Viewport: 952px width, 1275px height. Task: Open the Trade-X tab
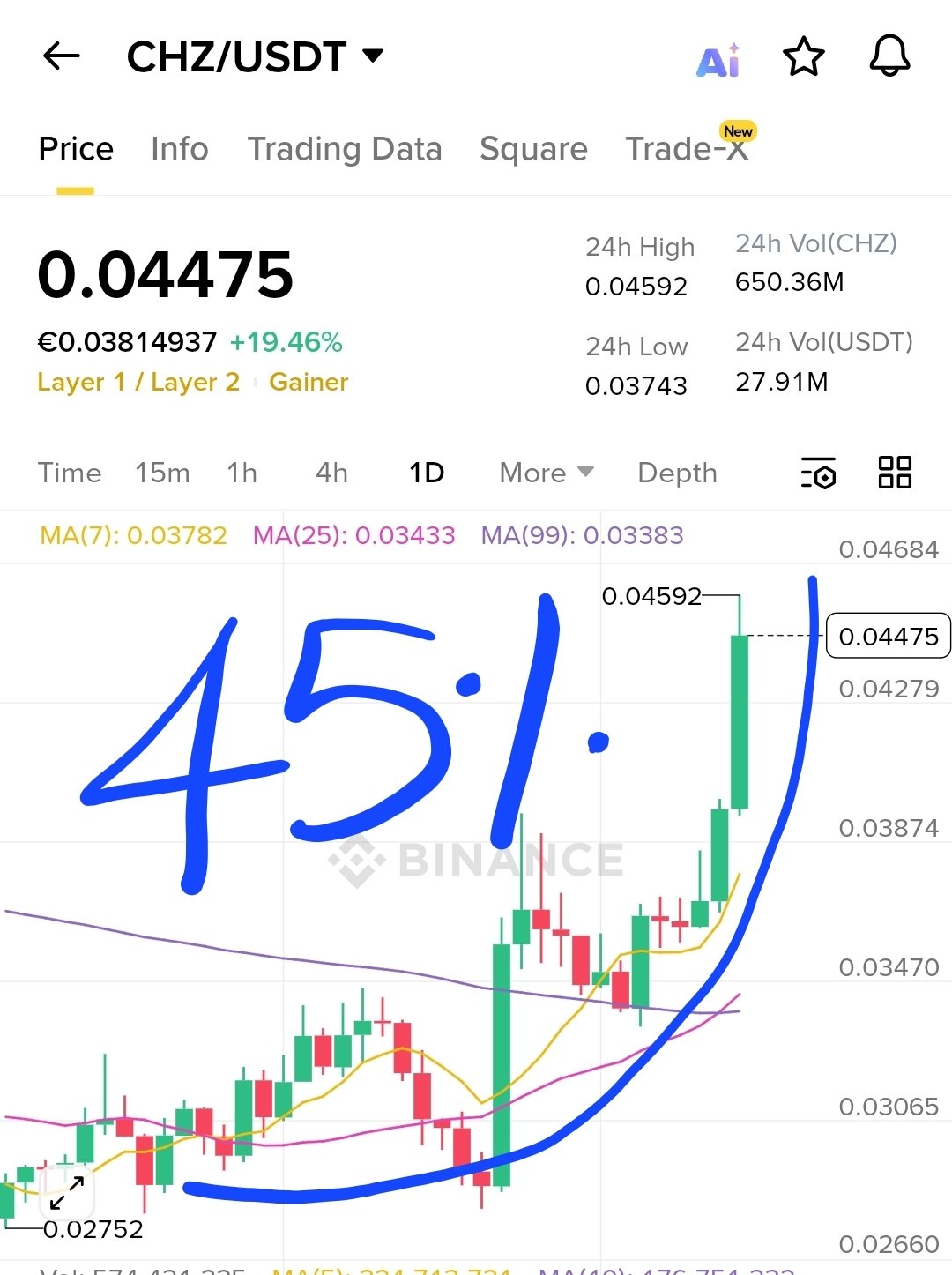coord(687,149)
